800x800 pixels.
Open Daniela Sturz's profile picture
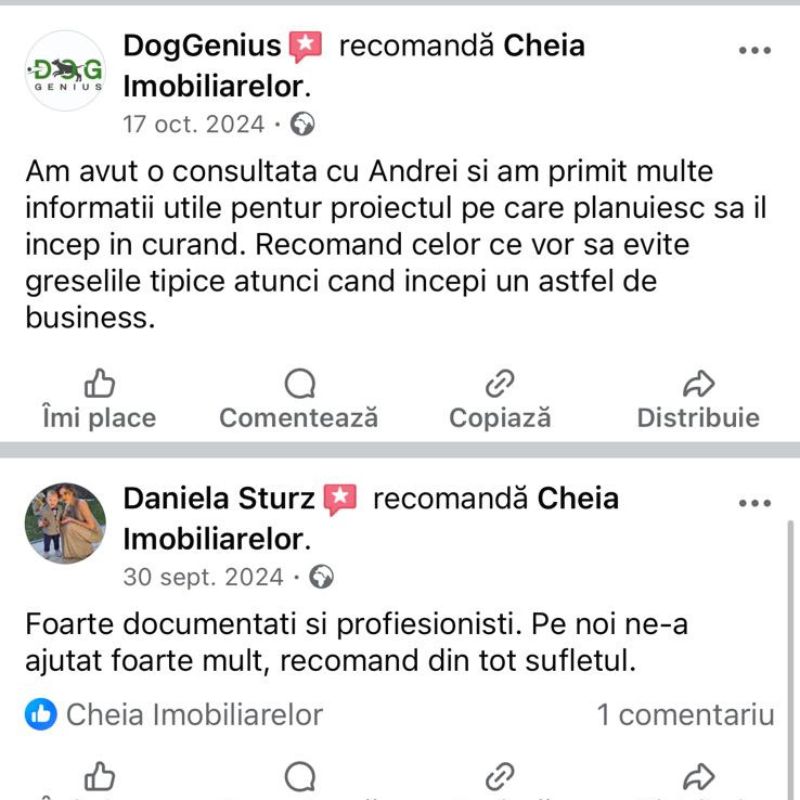click(x=65, y=523)
